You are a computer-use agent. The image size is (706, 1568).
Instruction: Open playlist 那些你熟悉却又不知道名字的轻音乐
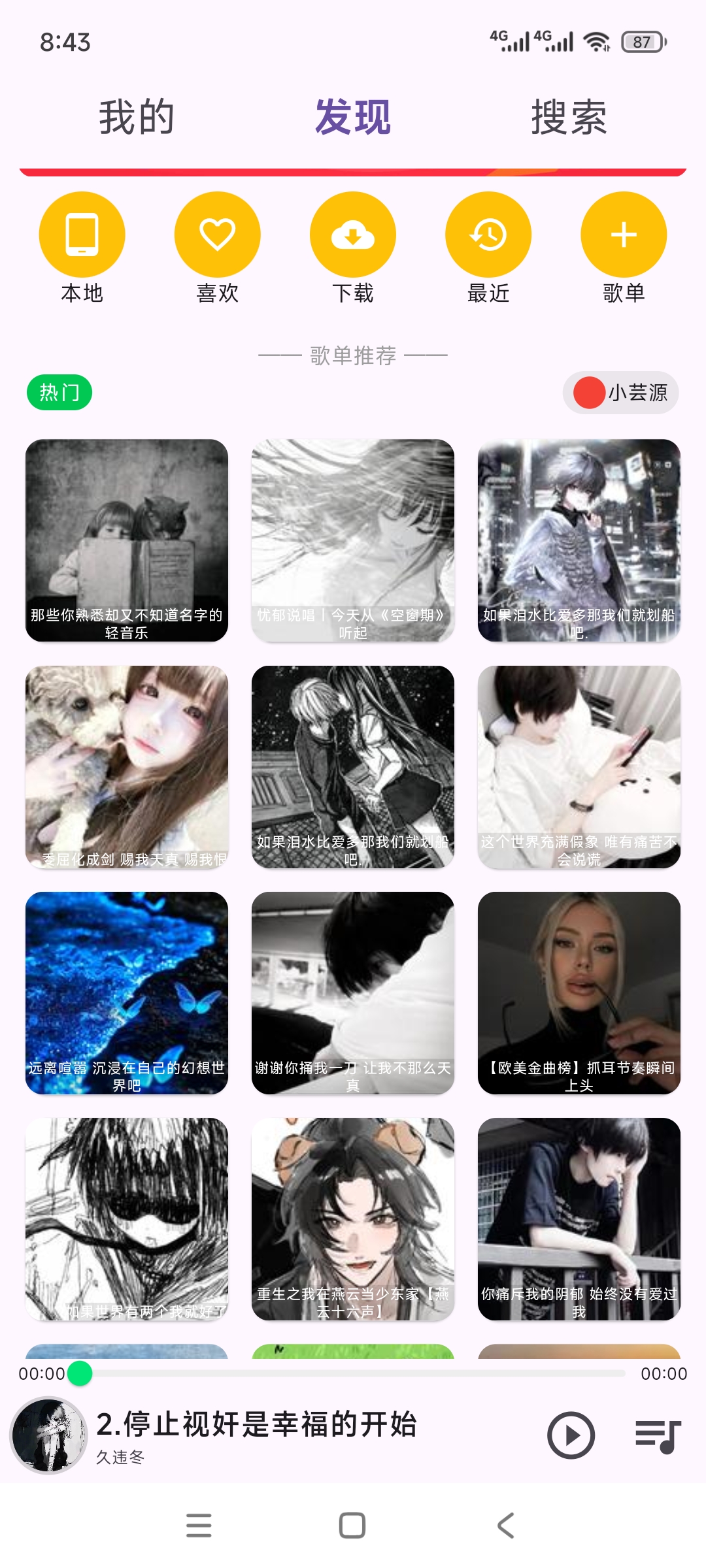click(x=127, y=540)
